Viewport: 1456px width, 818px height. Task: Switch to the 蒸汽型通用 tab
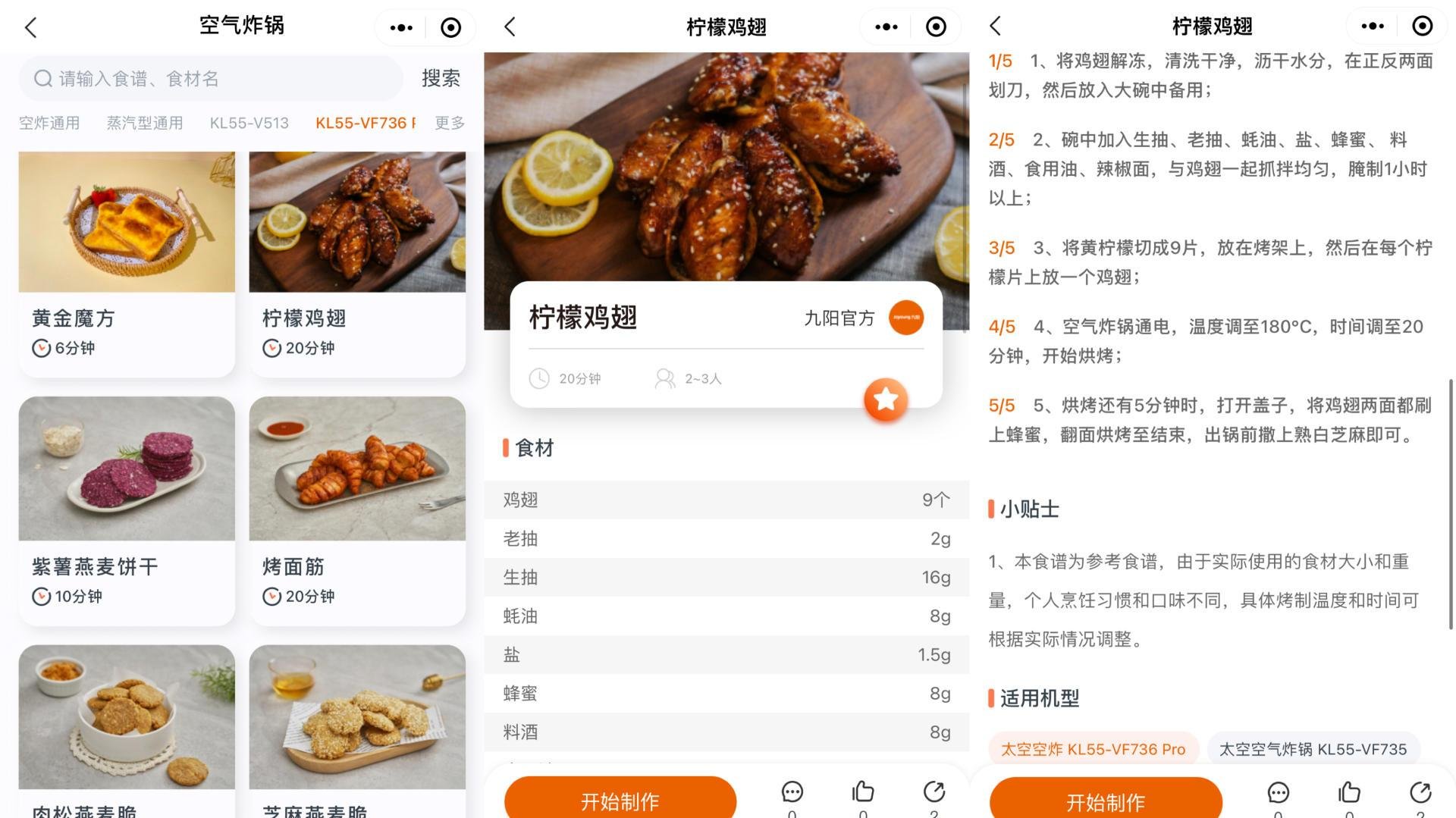pyautogui.click(x=145, y=123)
